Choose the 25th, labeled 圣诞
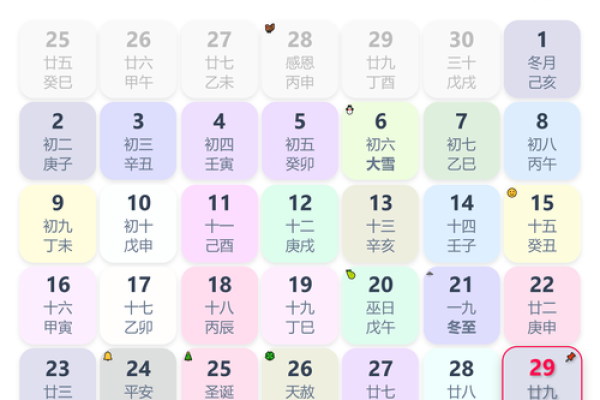Image resolution: width=600 pixels, height=400 pixels. [219, 374]
